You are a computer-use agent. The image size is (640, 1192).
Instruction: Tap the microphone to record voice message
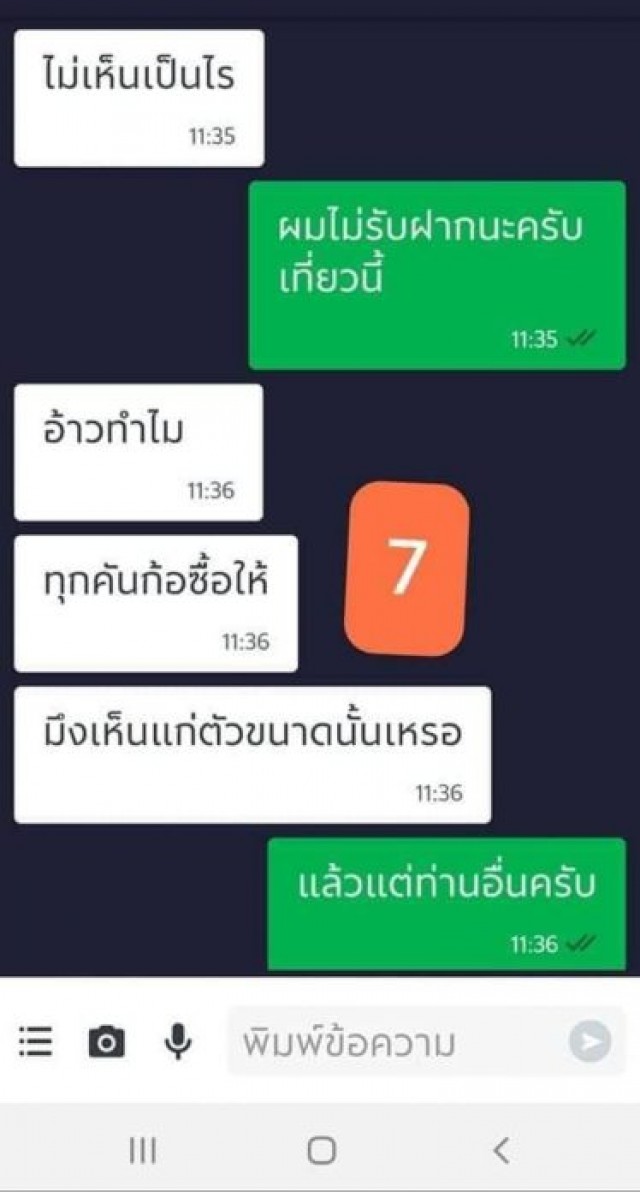point(178,1042)
